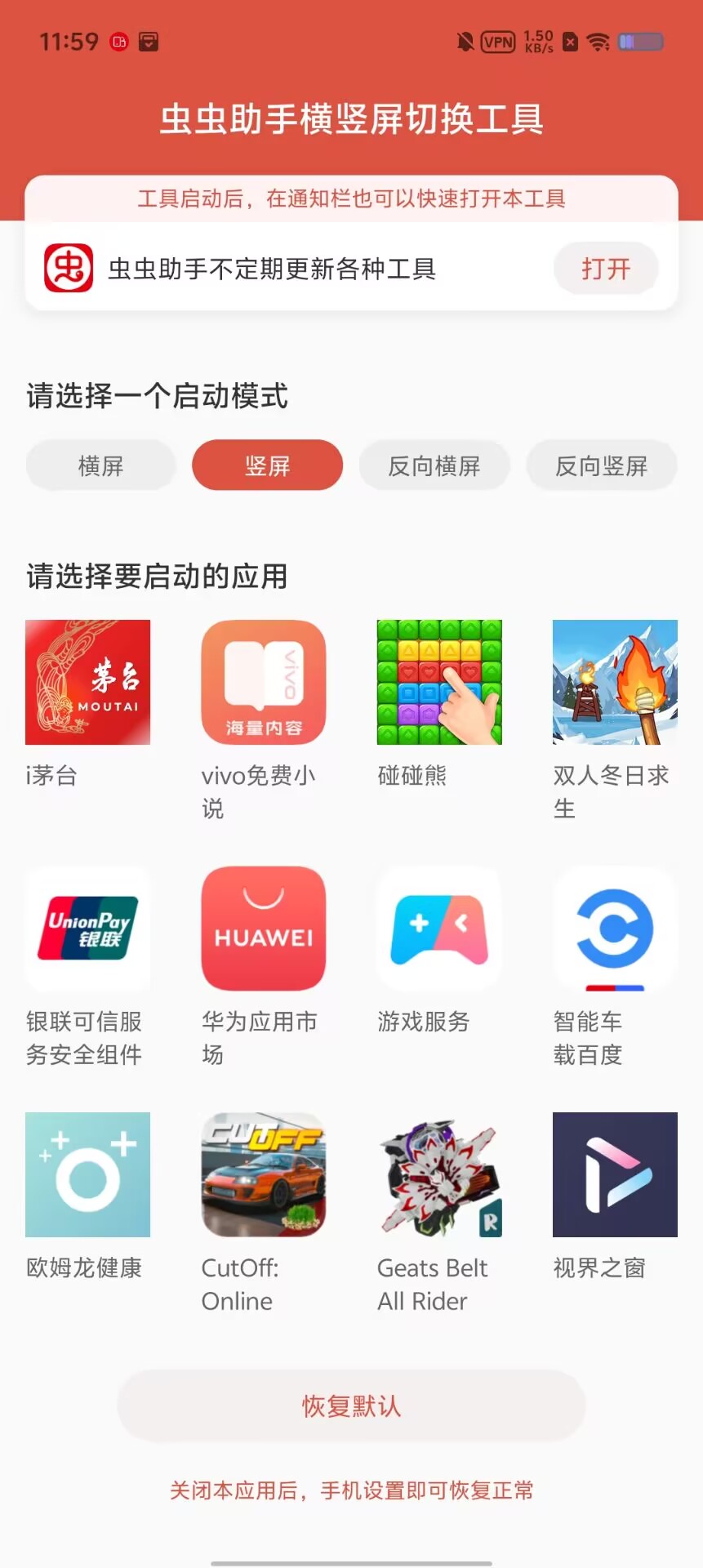Screen dimensions: 703x1568
Task: Click the 虫虫助手 logo icon
Action: (x=69, y=269)
